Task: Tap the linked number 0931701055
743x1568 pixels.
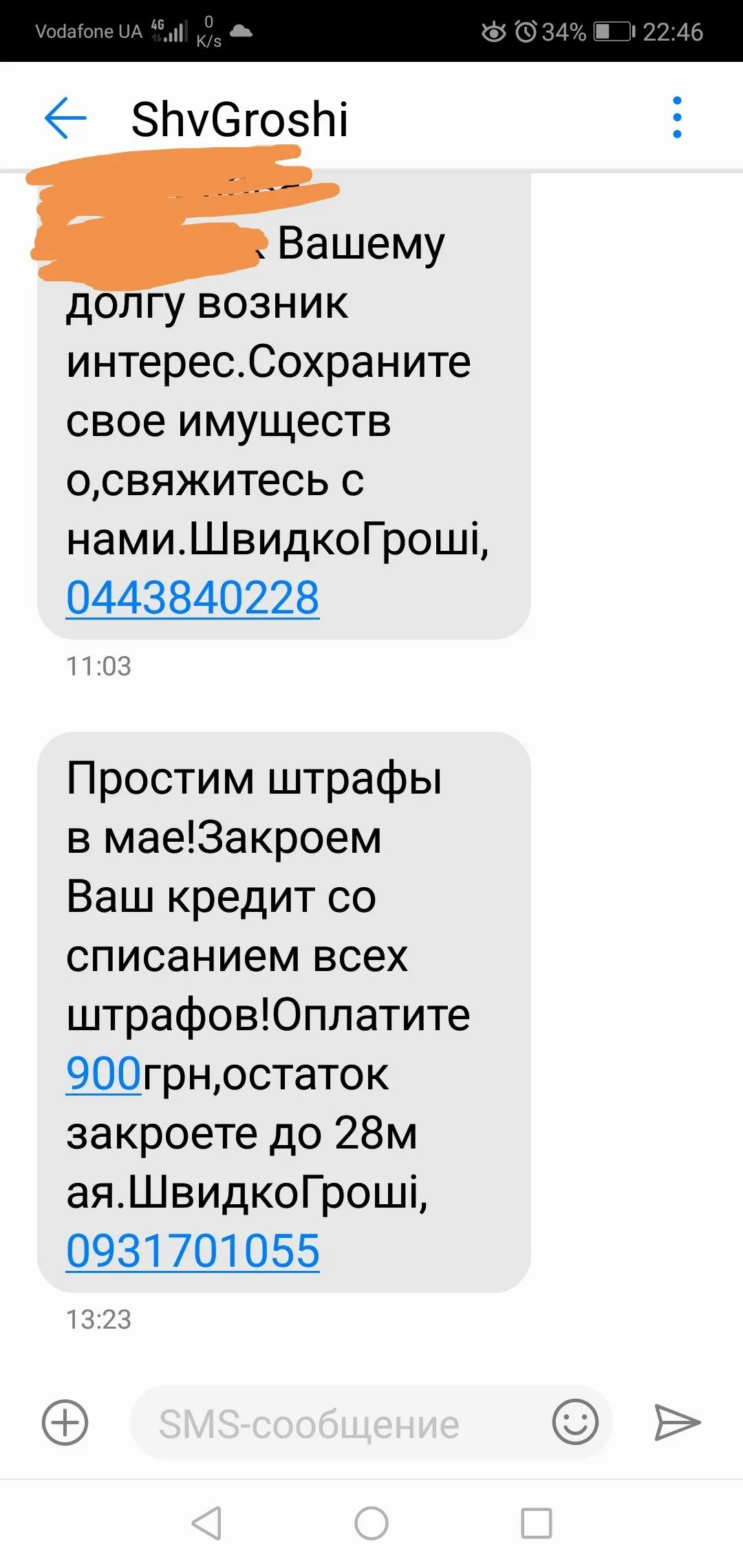Action: (193, 1250)
